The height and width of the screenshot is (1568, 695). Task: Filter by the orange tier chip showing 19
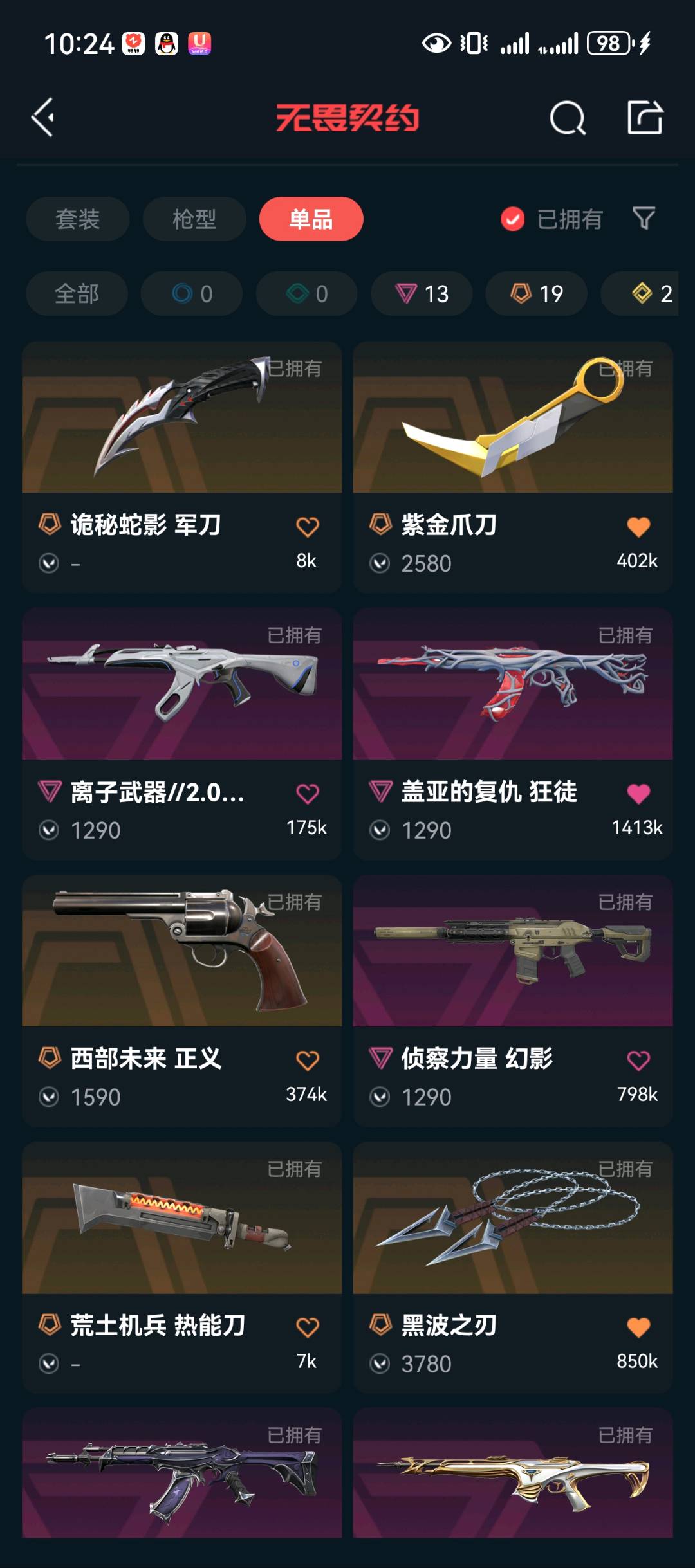(x=536, y=294)
